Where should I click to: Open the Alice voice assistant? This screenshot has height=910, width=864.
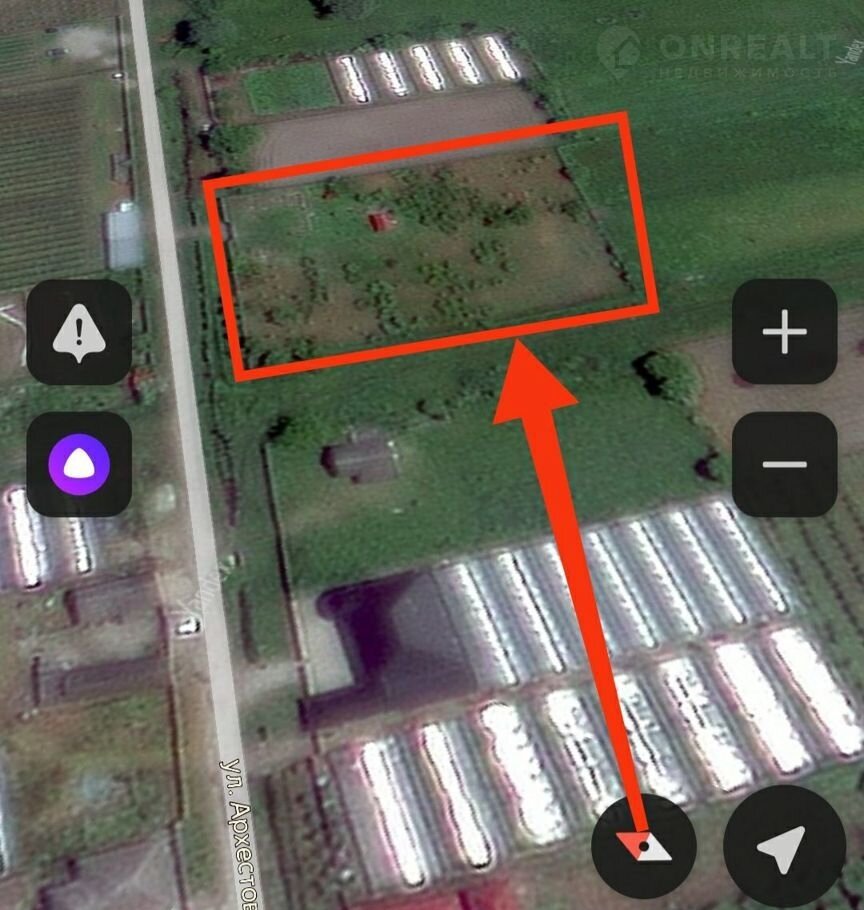(x=79, y=464)
